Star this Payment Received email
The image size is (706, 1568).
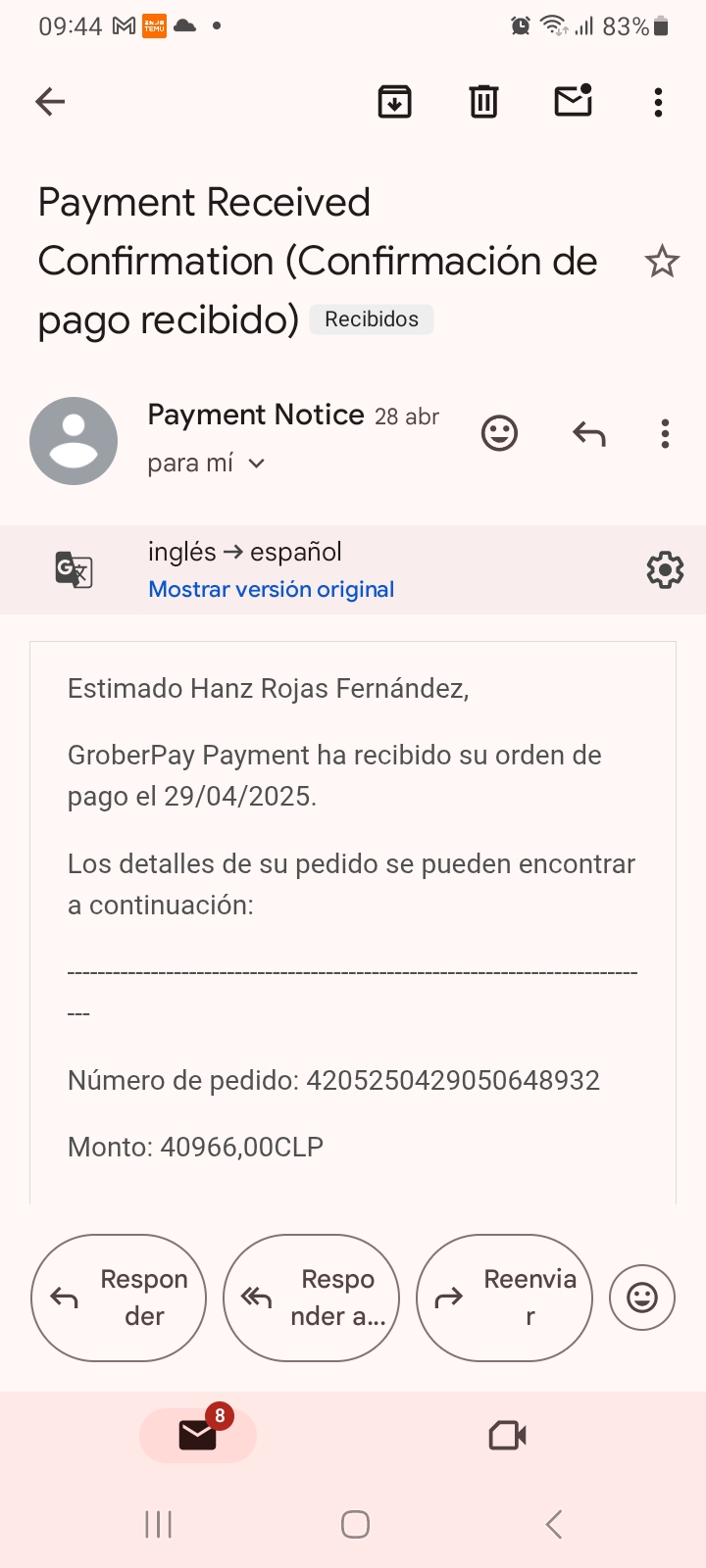tap(662, 262)
